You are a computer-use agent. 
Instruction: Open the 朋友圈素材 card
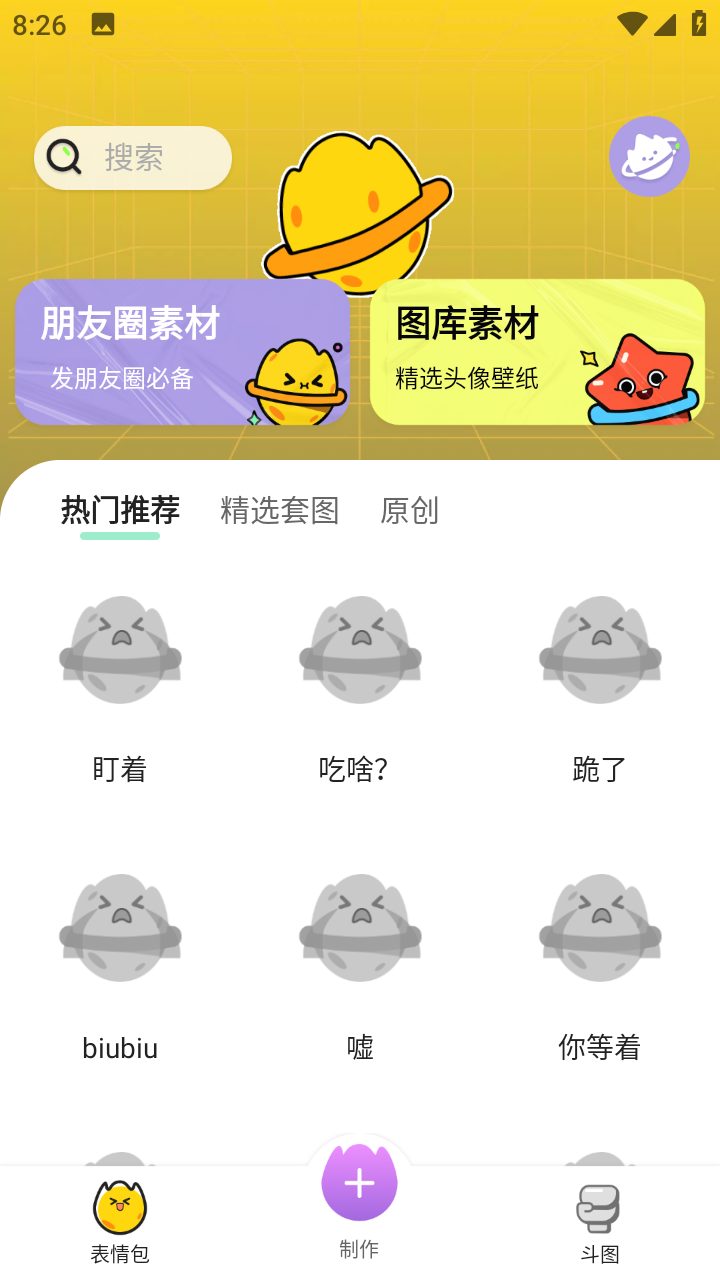182,352
